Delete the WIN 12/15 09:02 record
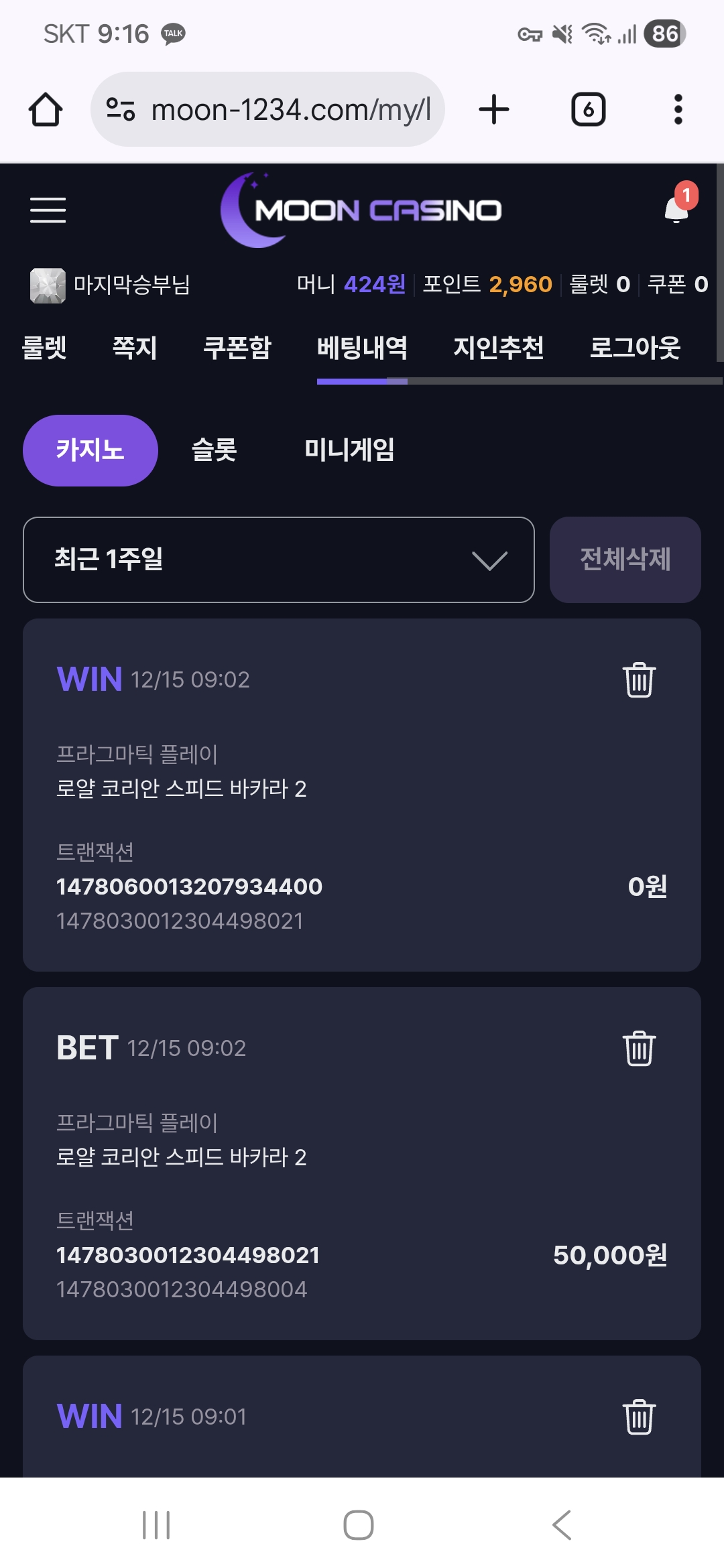 pyautogui.click(x=639, y=680)
